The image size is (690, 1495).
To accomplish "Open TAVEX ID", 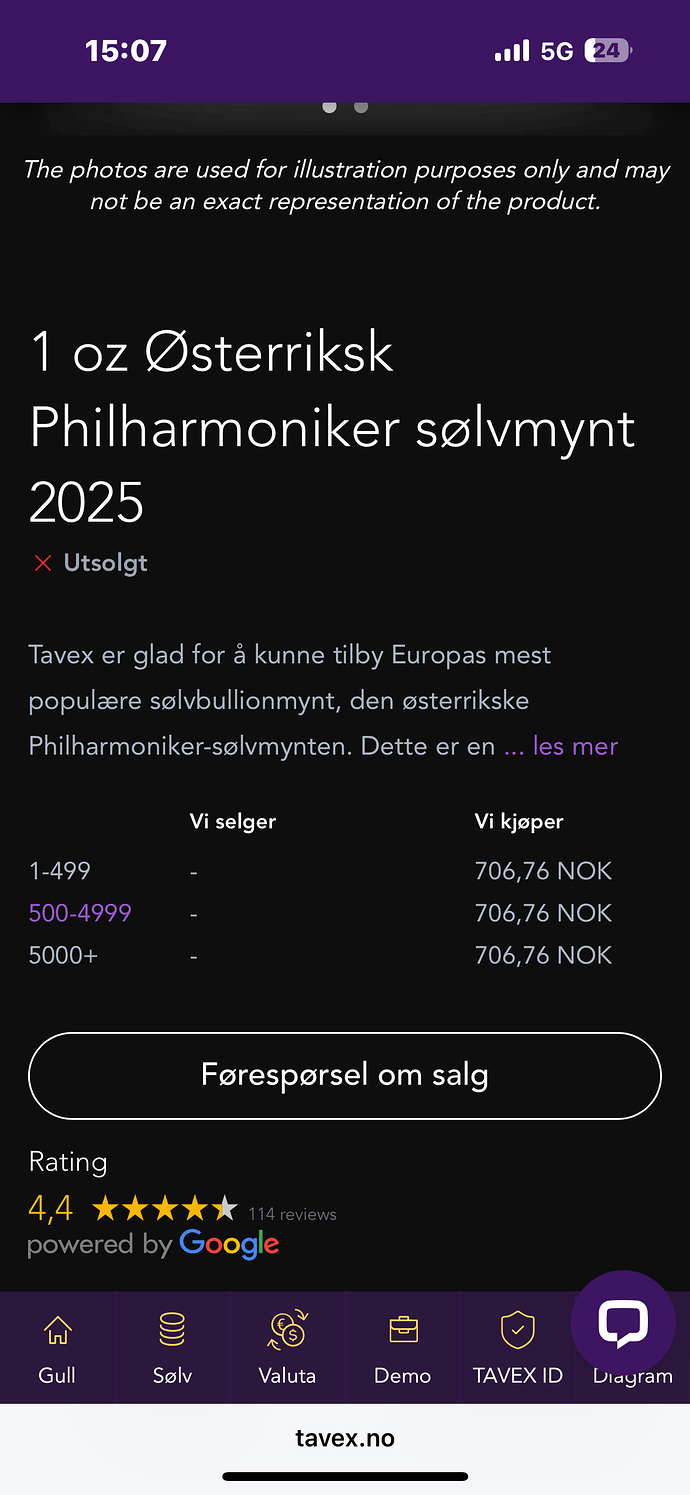I will click(x=517, y=1348).
